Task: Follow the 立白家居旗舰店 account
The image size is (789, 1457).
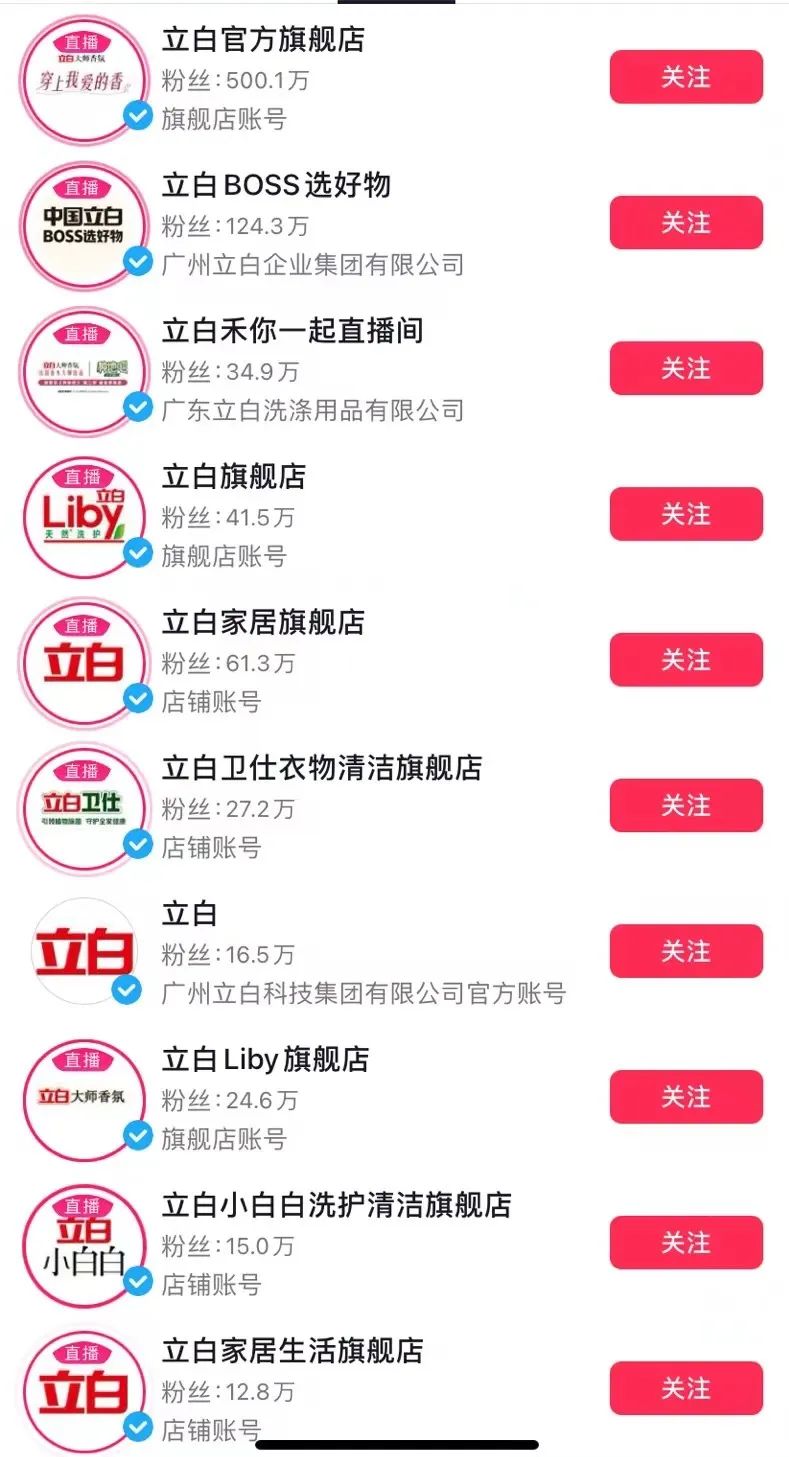Action: (x=686, y=660)
